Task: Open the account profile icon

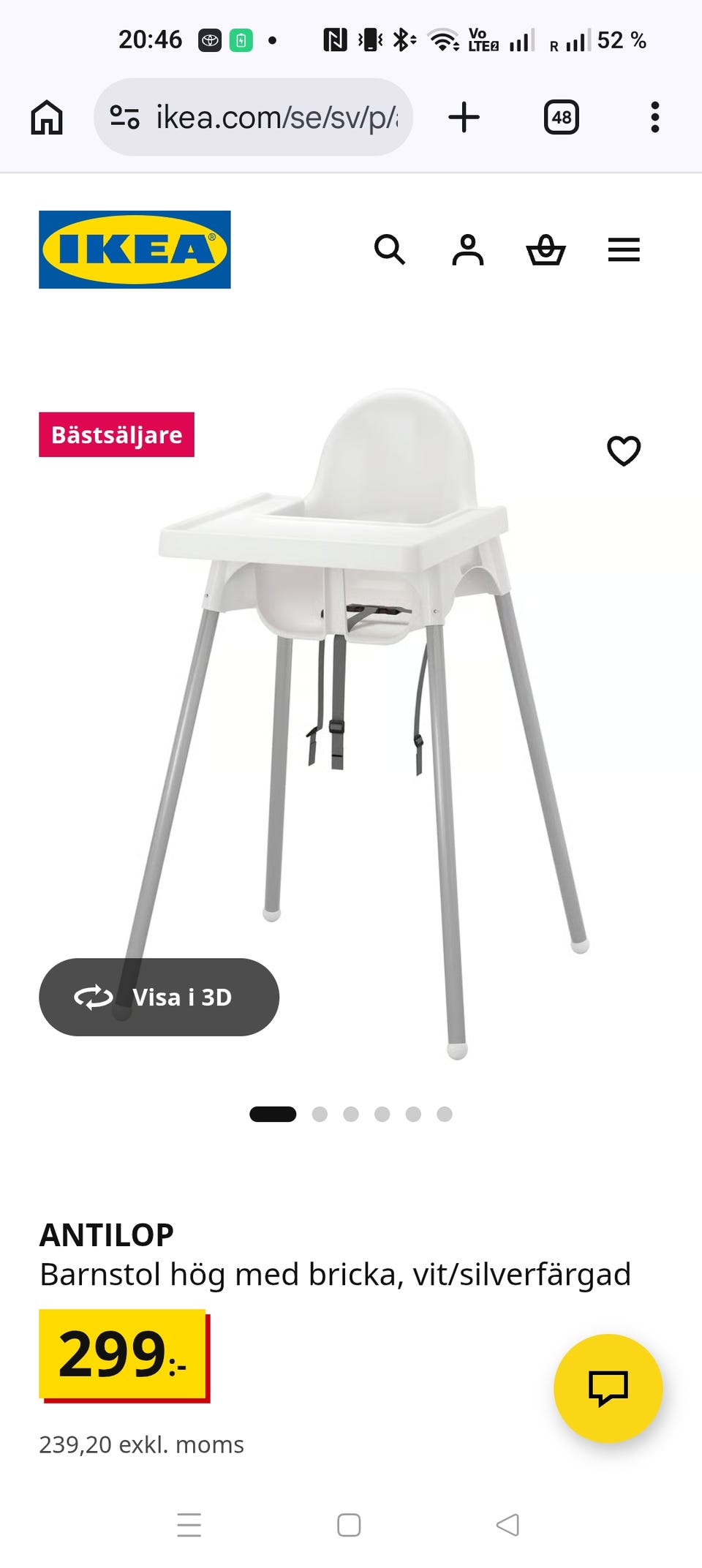Action: pos(467,249)
